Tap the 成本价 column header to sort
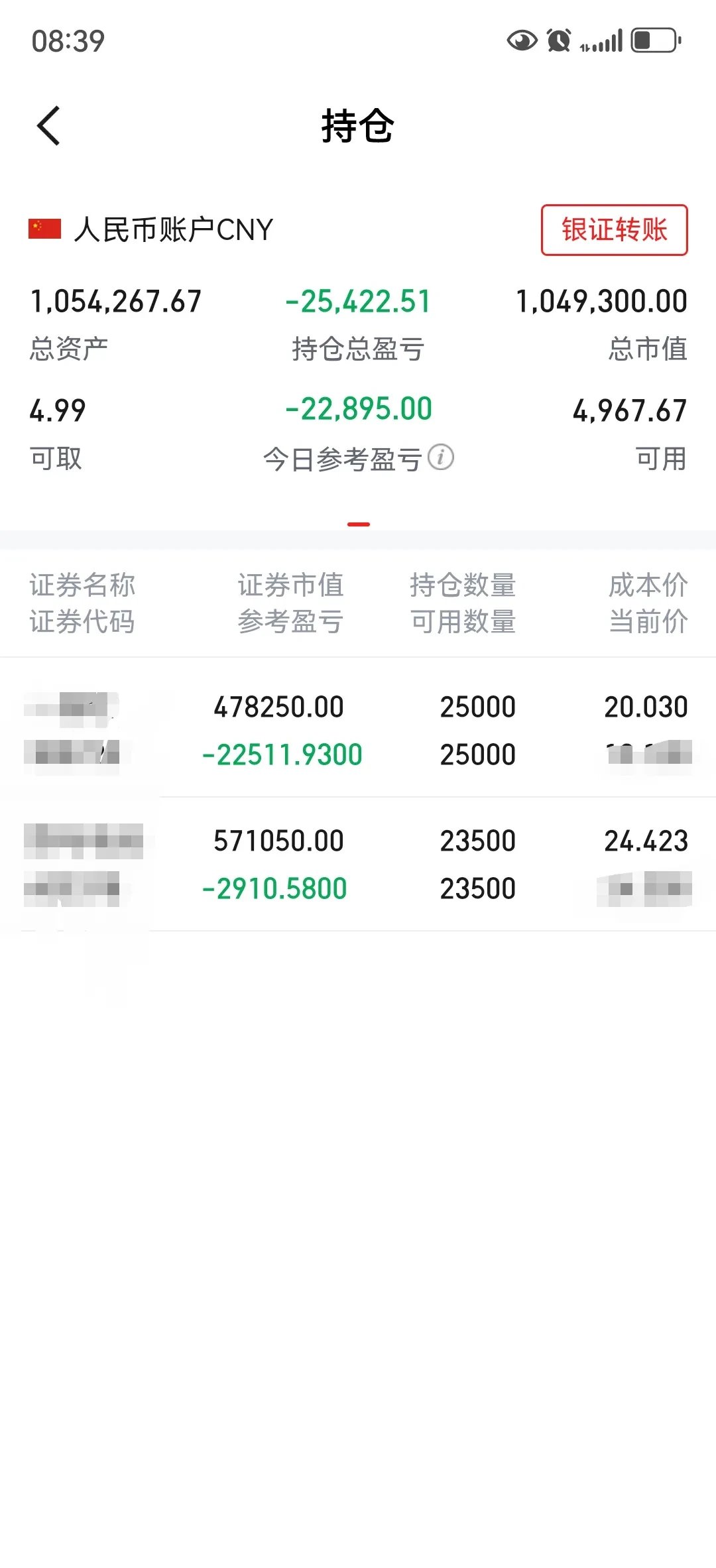The height and width of the screenshot is (1568, 716). pyautogui.click(x=648, y=585)
